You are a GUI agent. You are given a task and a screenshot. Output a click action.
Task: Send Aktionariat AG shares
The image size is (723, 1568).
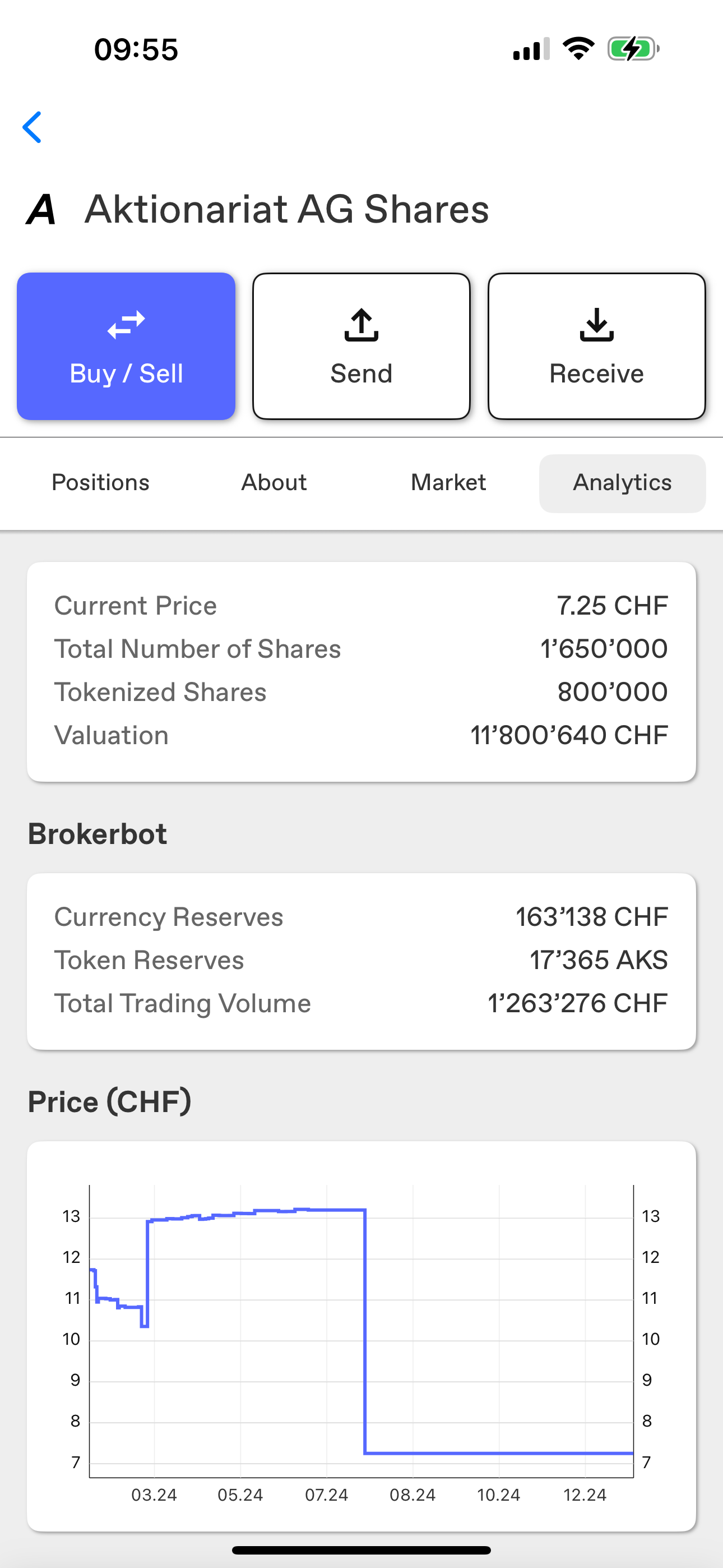click(361, 347)
